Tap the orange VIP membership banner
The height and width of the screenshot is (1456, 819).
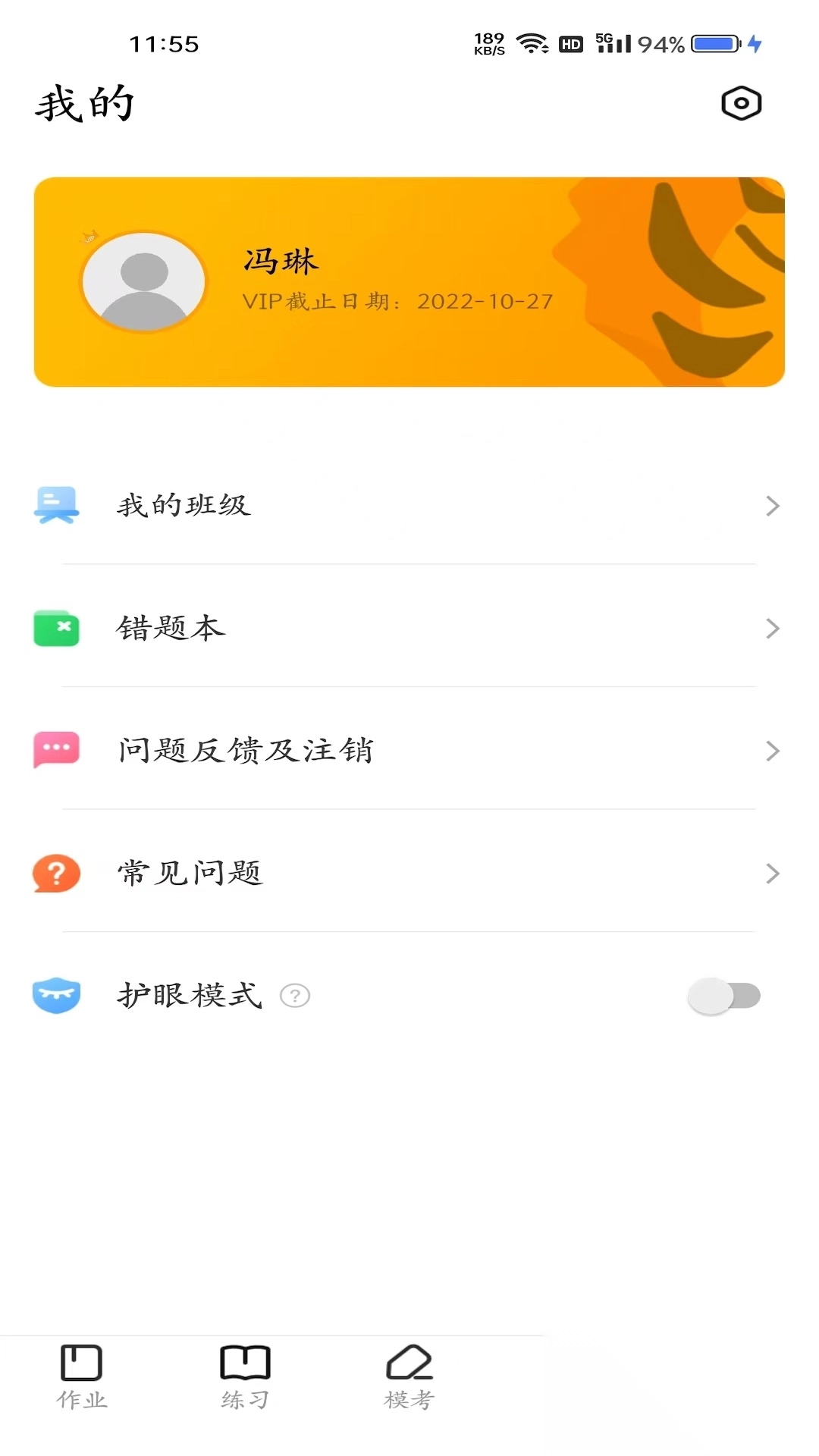click(x=409, y=281)
